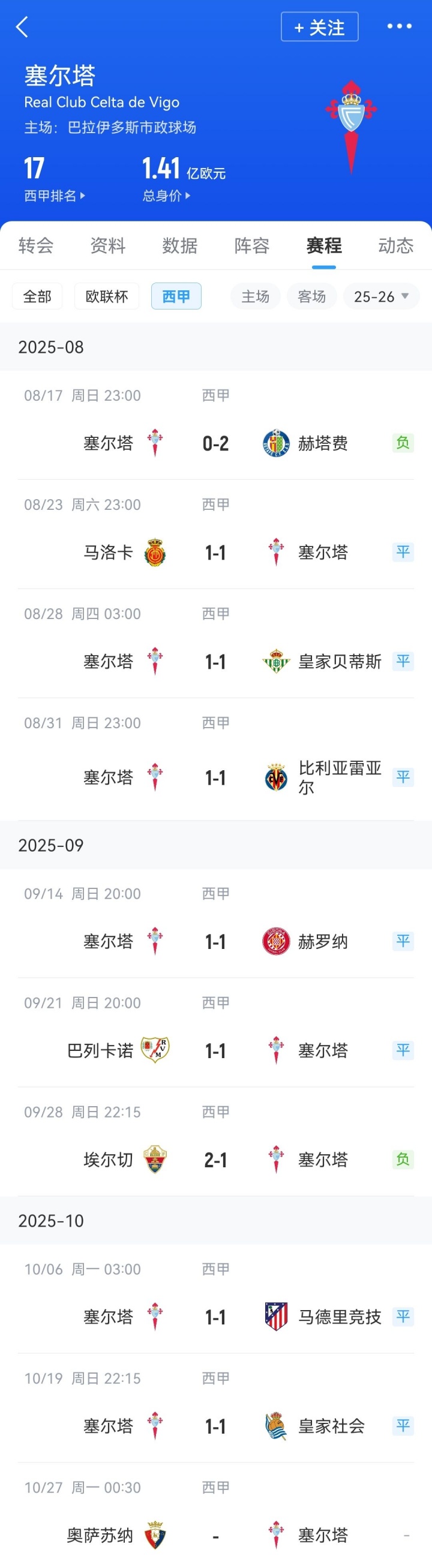Image resolution: width=432 pixels, height=1568 pixels.
Task: Open the 马洛卡 vs 塞尔塔 match
Action: [x=215, y=552]
